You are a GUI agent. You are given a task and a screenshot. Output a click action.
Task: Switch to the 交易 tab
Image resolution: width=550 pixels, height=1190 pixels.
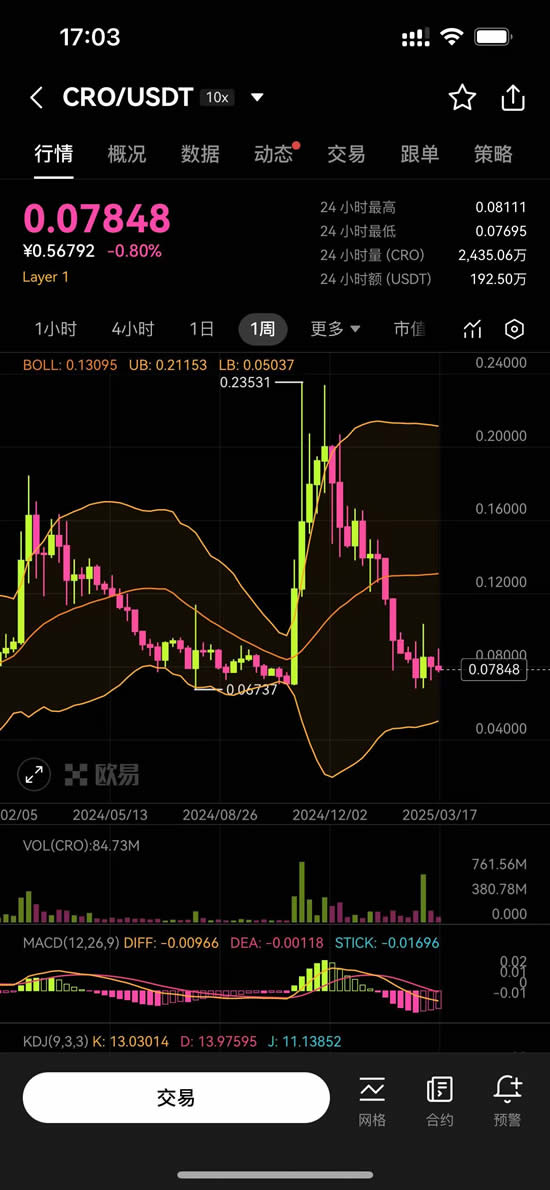click(x=346, y=154)
